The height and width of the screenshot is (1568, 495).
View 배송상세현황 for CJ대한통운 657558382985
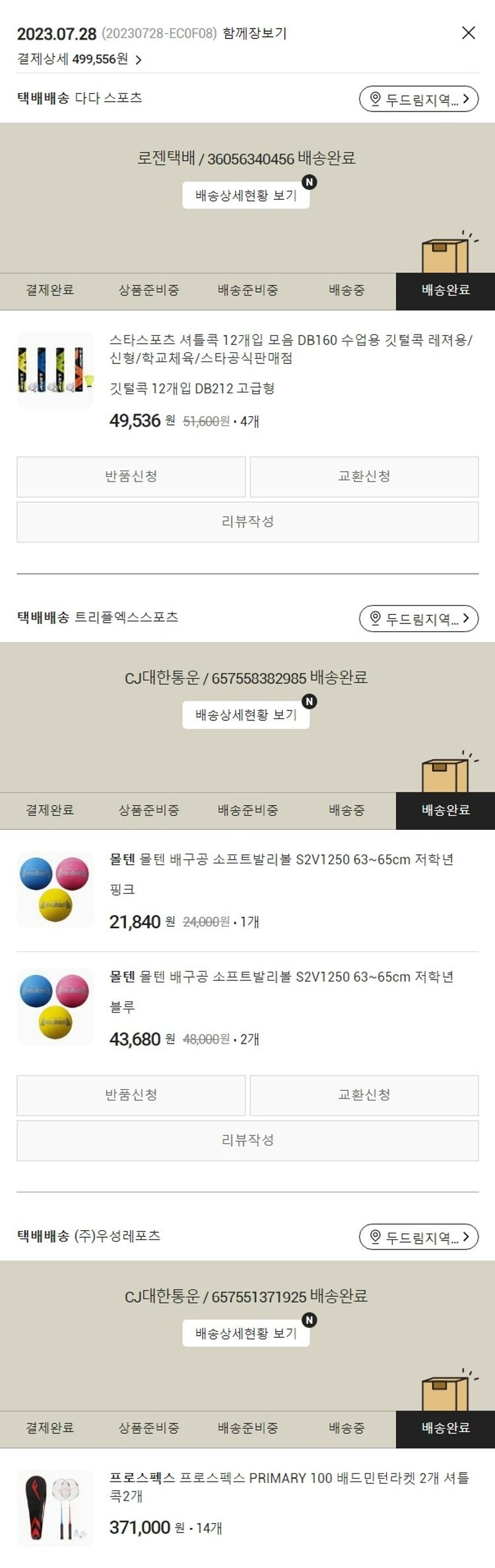point(246,714)
